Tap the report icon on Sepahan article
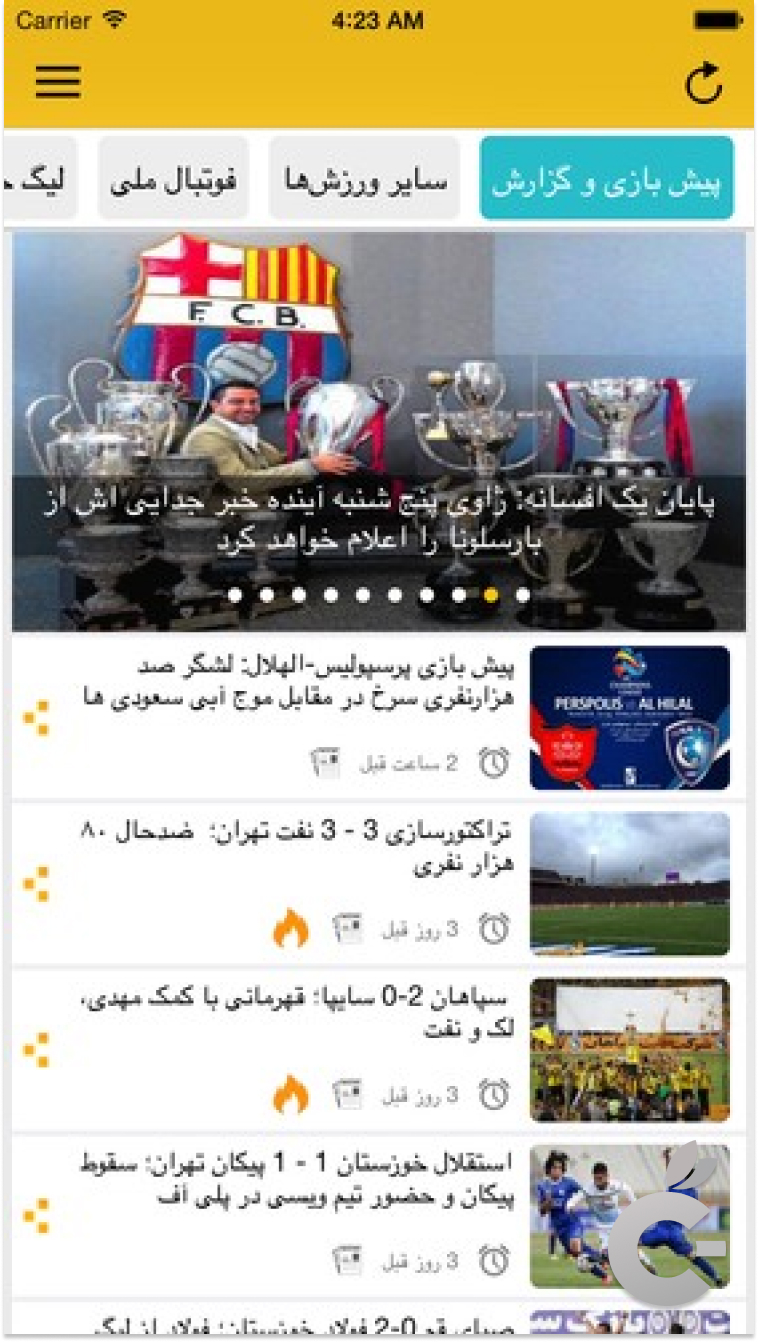This screenshot has height=1342, width=758. point(347,1093)
